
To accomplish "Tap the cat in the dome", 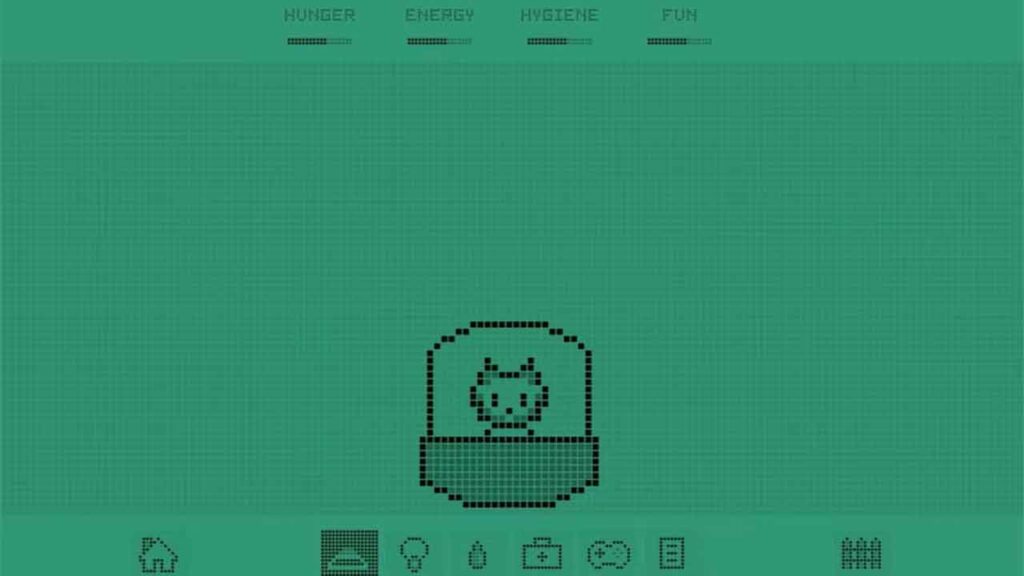I will point(510,395).
